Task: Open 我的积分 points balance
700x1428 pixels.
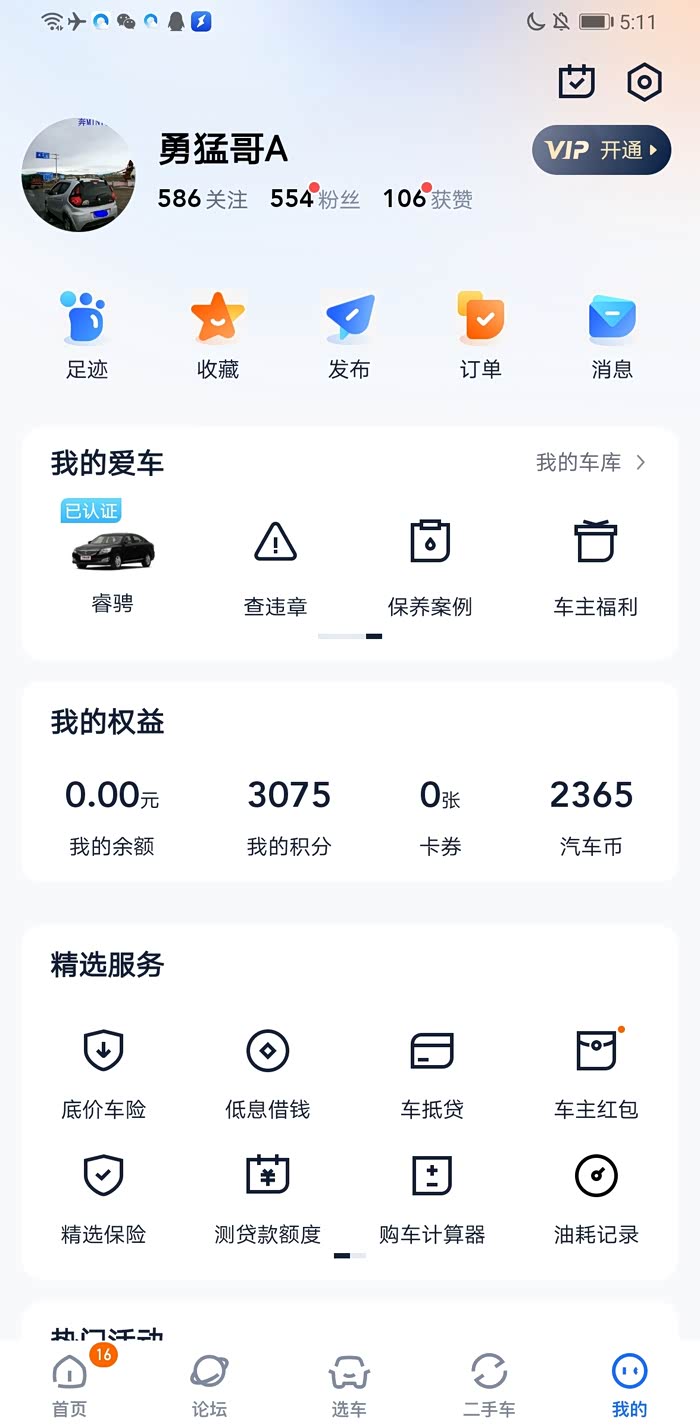Action: pyautogui.click(x=289, y=816)
